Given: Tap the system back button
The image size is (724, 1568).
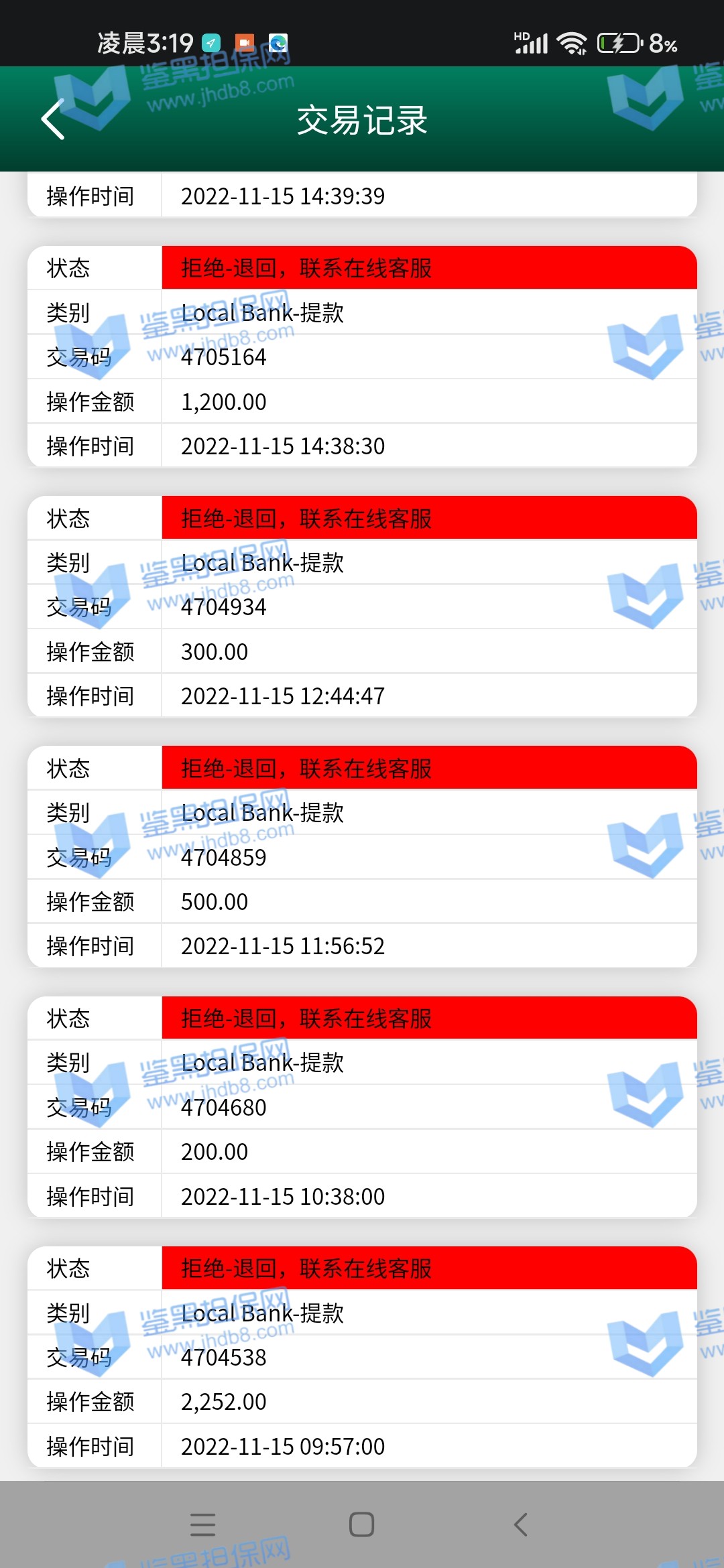Looking at the screenshot, I should 521,1524.
